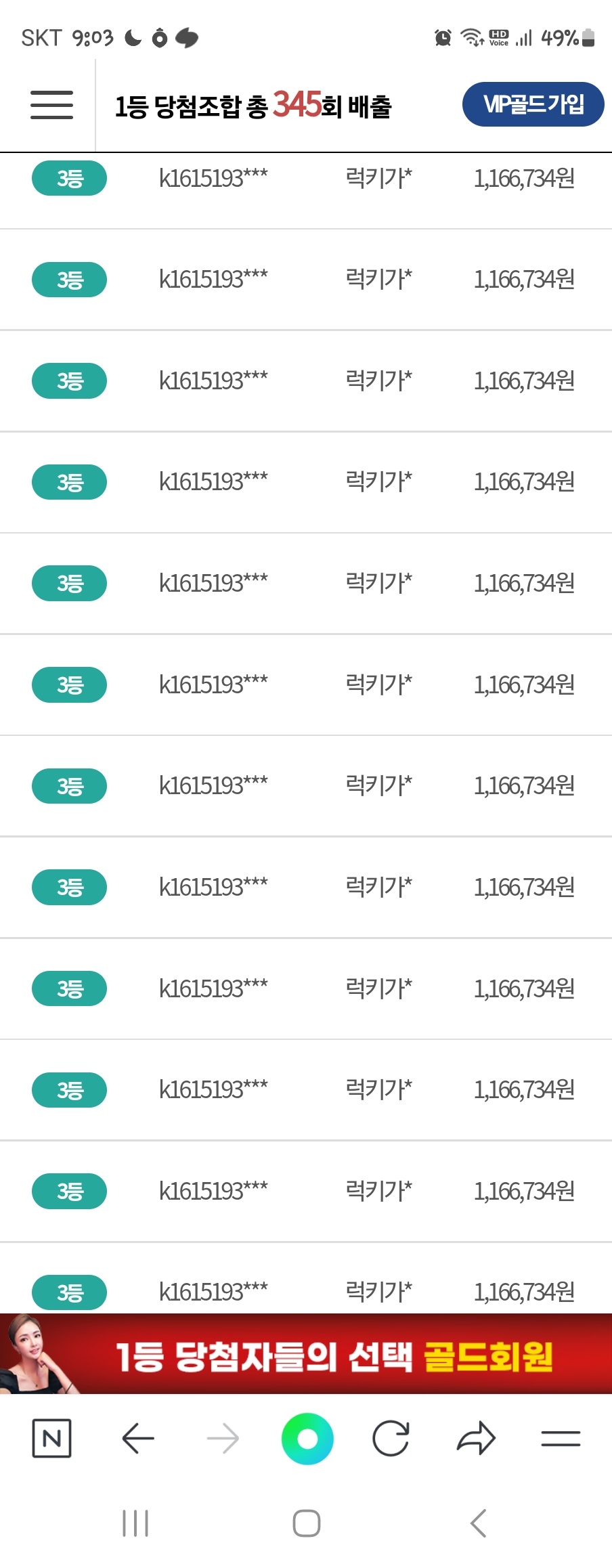Open the Naver N home button
The image size is (612, 1568).
tap(52, 1438)
